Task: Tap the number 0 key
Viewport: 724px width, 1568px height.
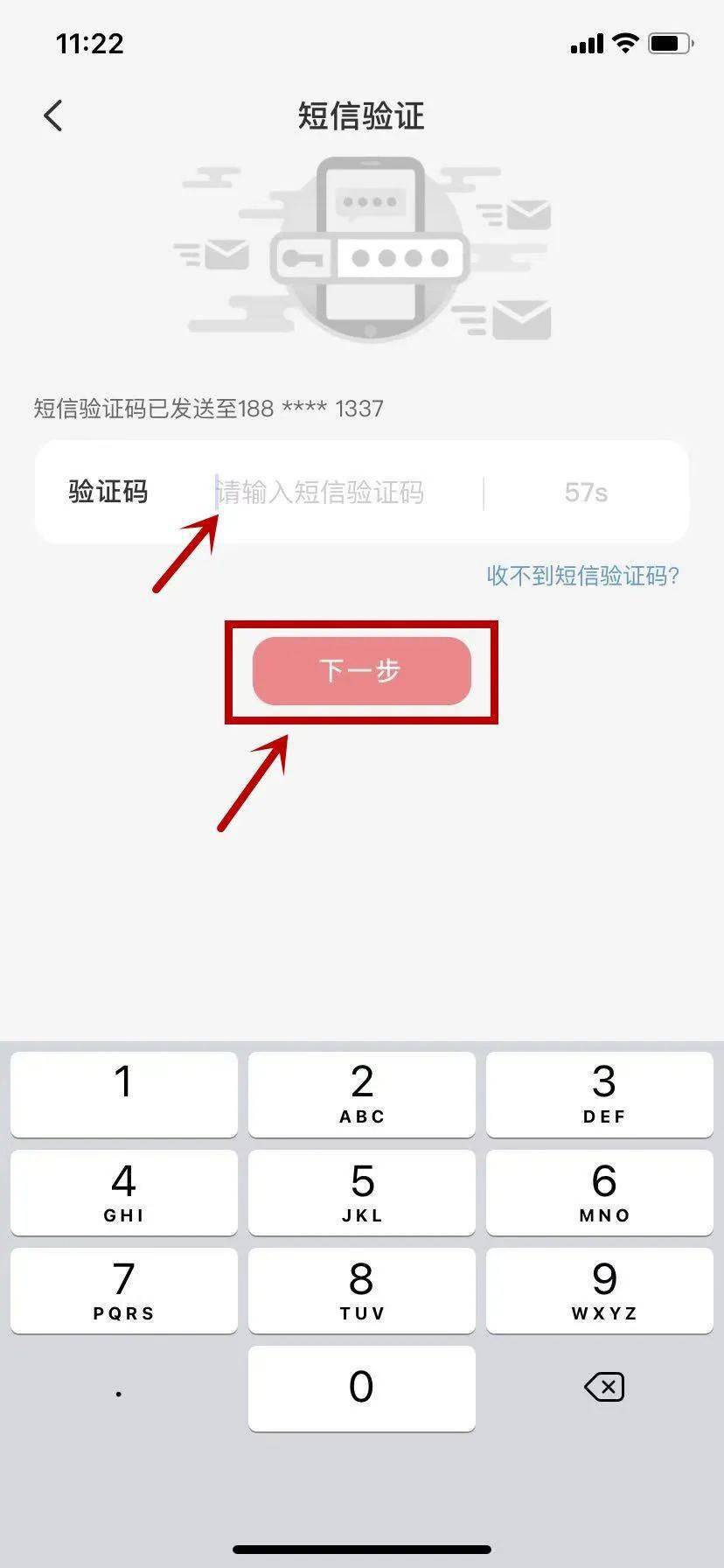Action: [362, 1388]
